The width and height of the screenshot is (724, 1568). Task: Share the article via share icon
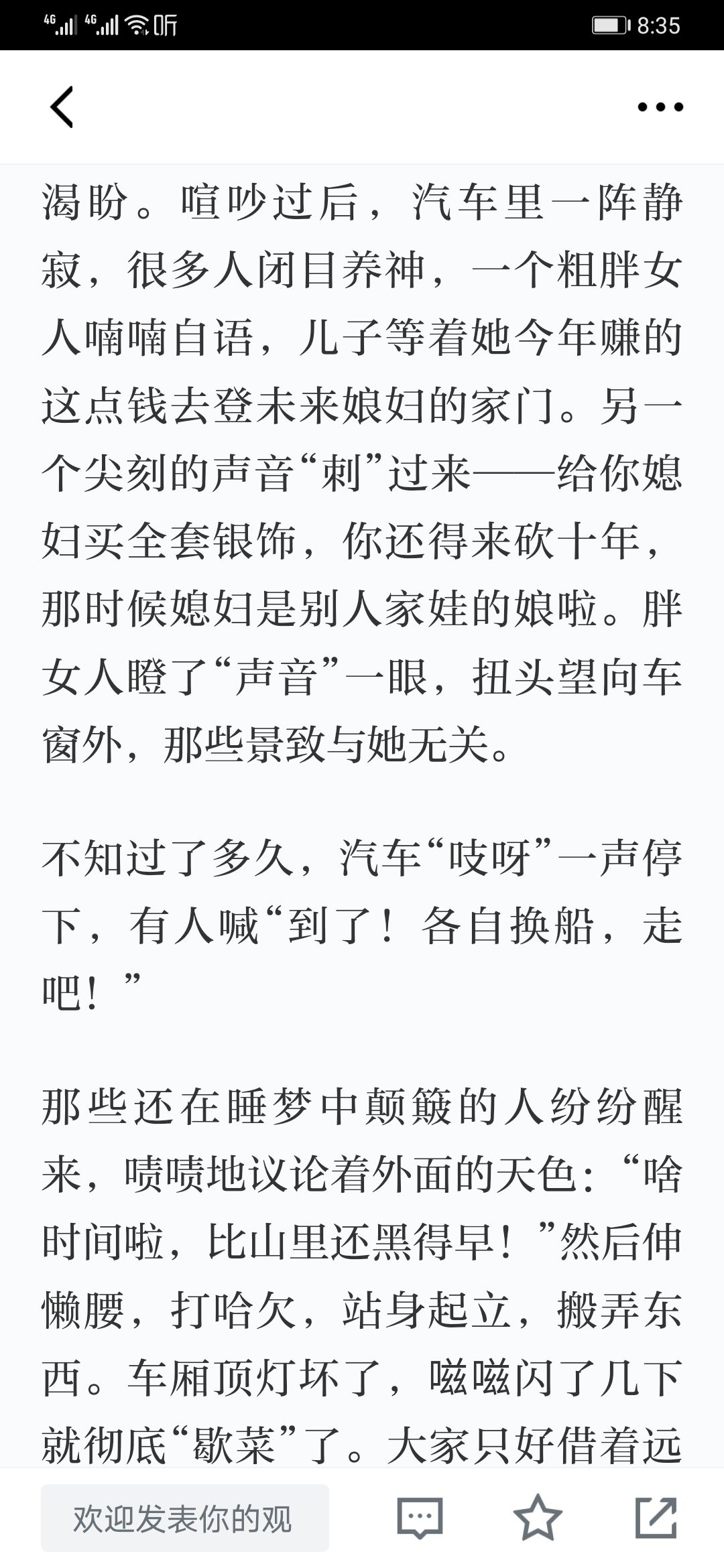(x=656, y=1517)
